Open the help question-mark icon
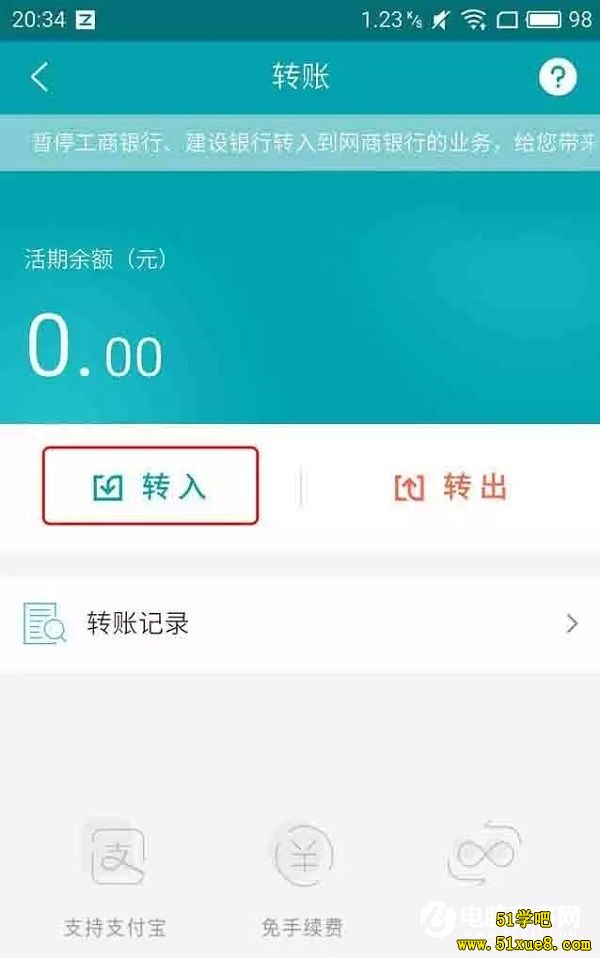 pyautogui.click(x=557, y=77)
